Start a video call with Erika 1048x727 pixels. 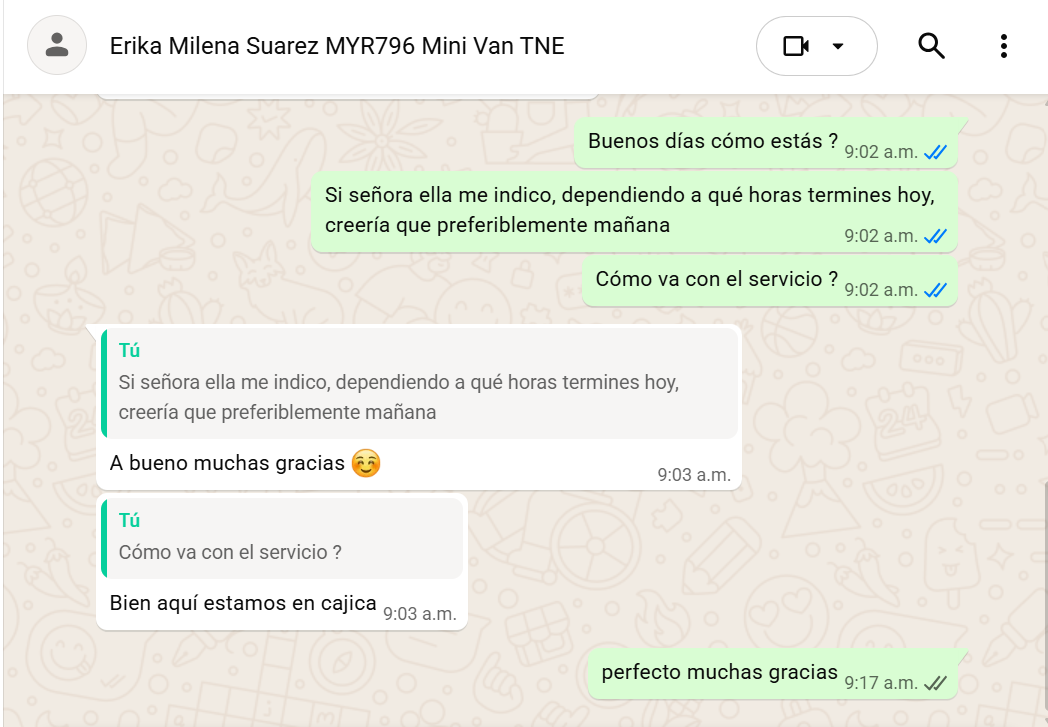click(797, 46)
